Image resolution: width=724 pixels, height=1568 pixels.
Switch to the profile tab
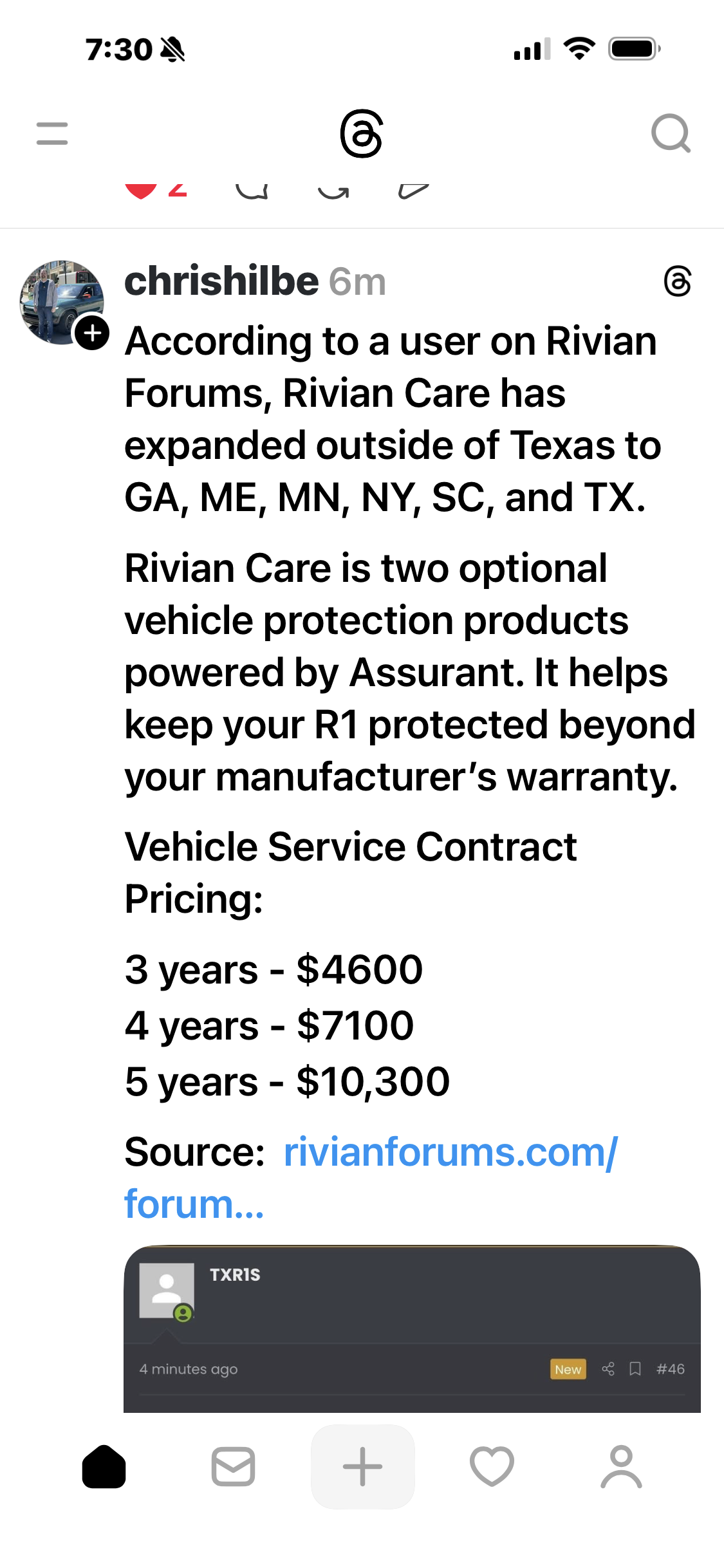click(x=621, y=1466)
